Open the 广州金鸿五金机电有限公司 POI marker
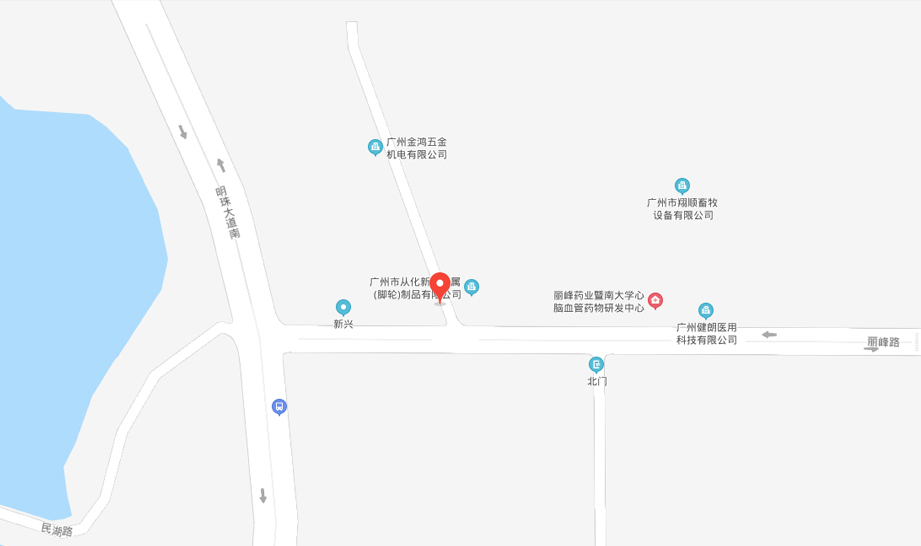Viewport: 921px width, 546px height. (375, 148)
